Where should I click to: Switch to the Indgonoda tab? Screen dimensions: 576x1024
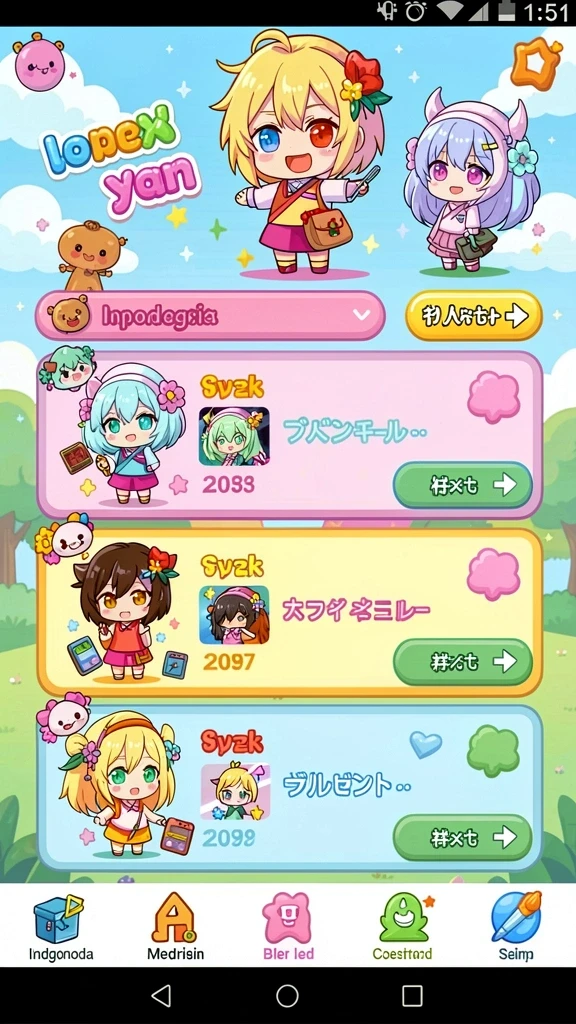[x=61, y=929]
